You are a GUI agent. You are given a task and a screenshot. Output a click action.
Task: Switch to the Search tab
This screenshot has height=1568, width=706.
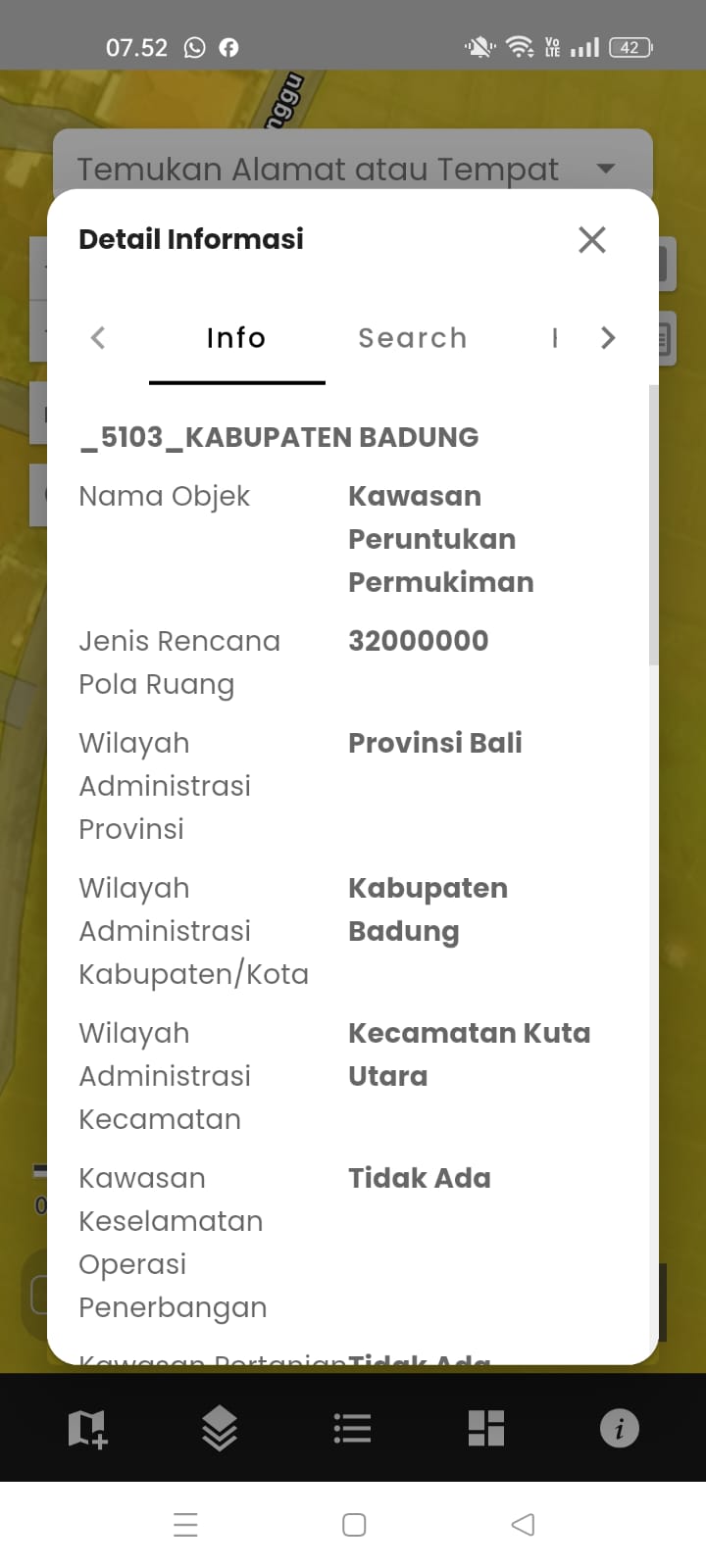(x=412, y=338)
